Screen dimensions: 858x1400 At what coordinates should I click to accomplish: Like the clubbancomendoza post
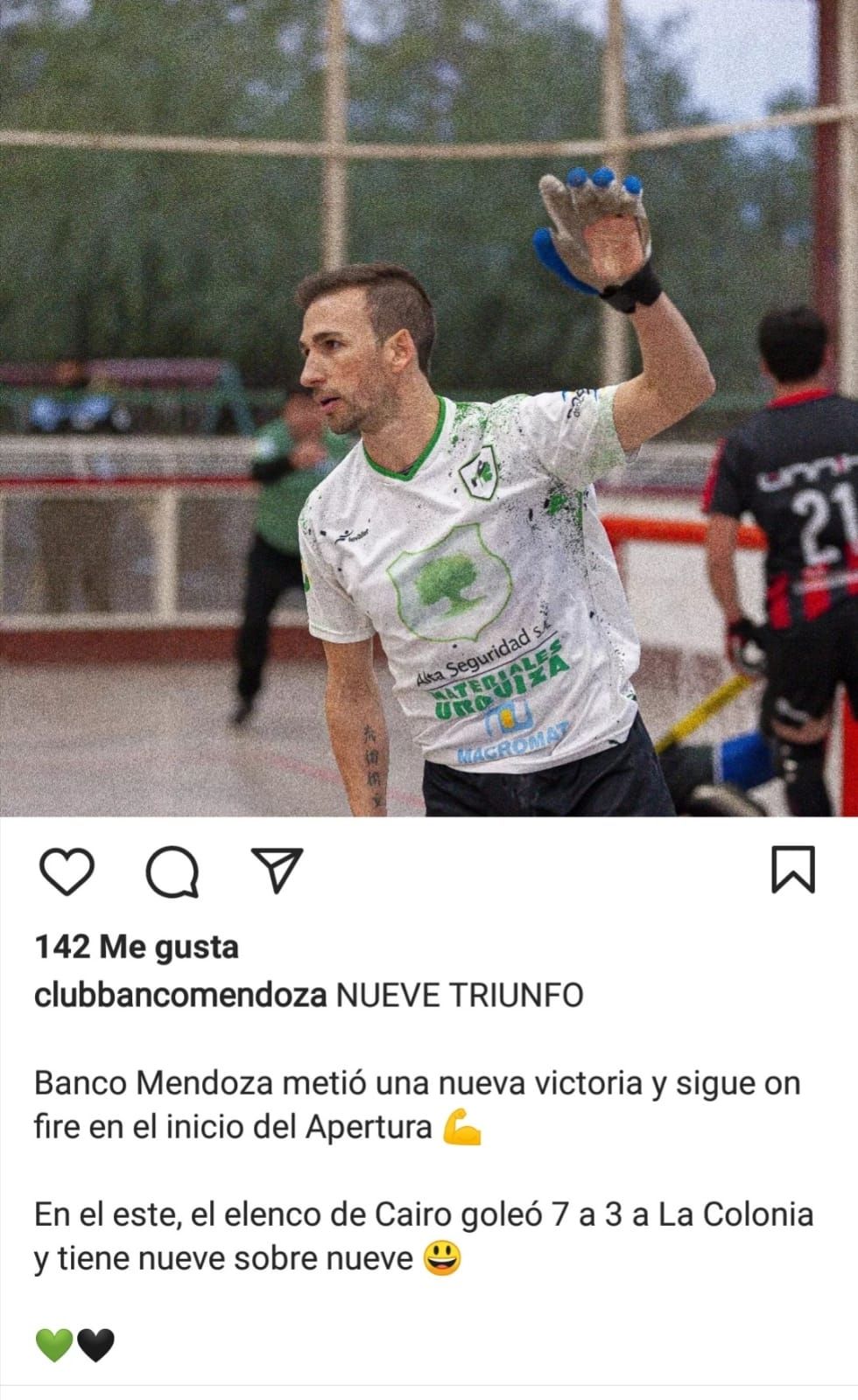click(x=67, y=871)
